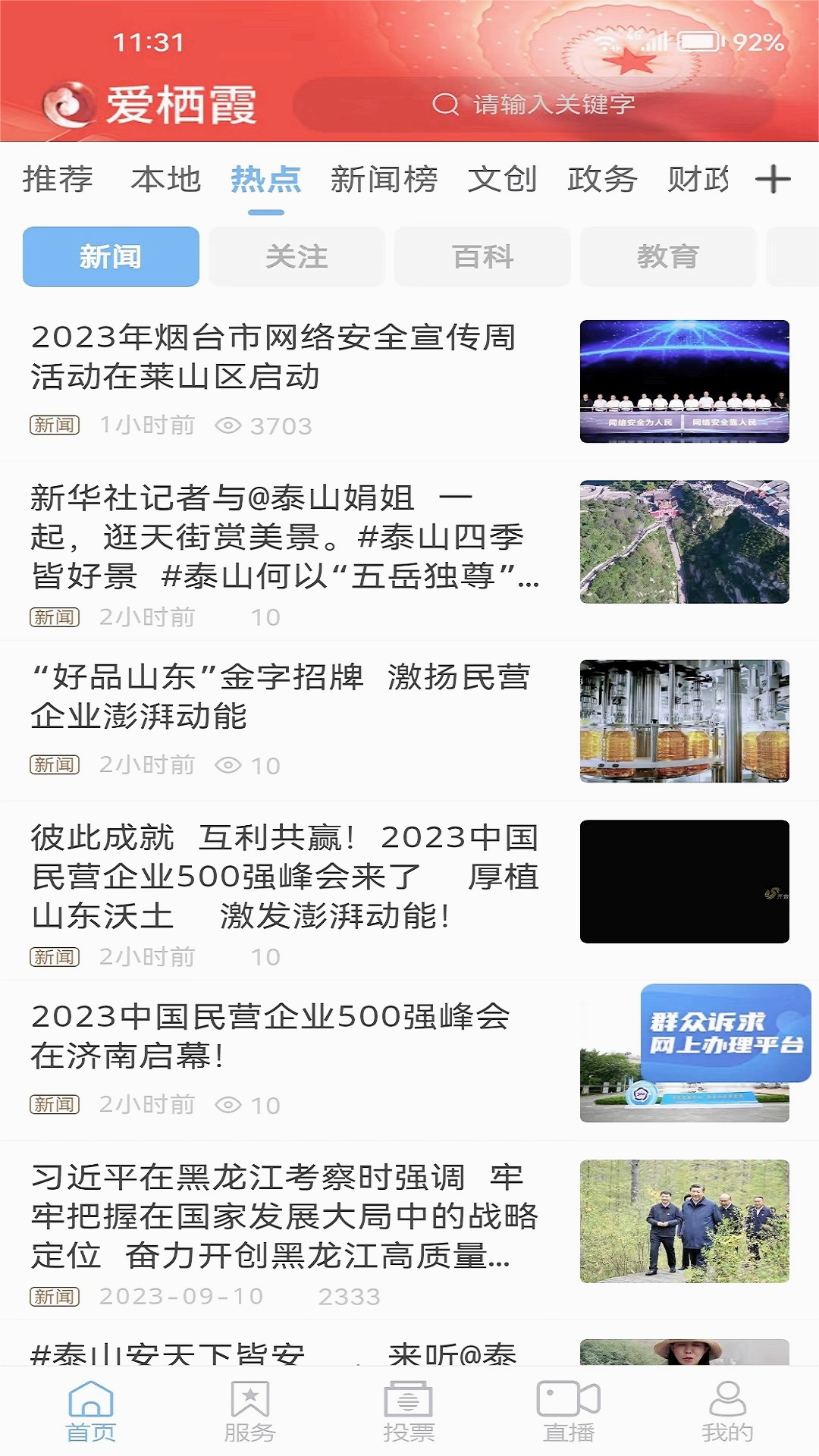Read the 新华社记者与@泰山娟姐 story

click(x=284, y=537)
